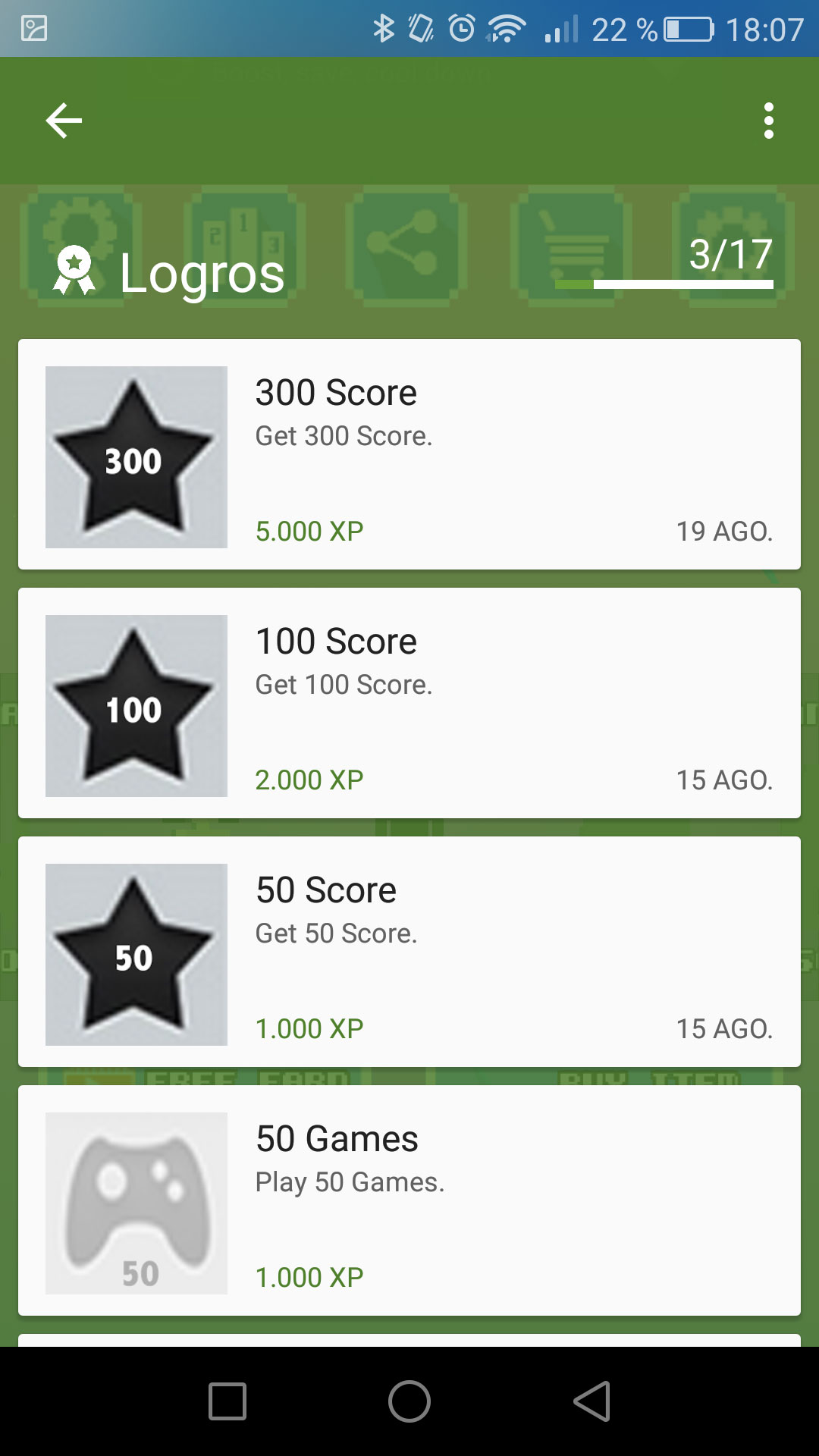Image resolution: width=819 pixels, height=1456 pixels.
Task: Select the 50 Score achievement
Action: click(x=409, y=952)
